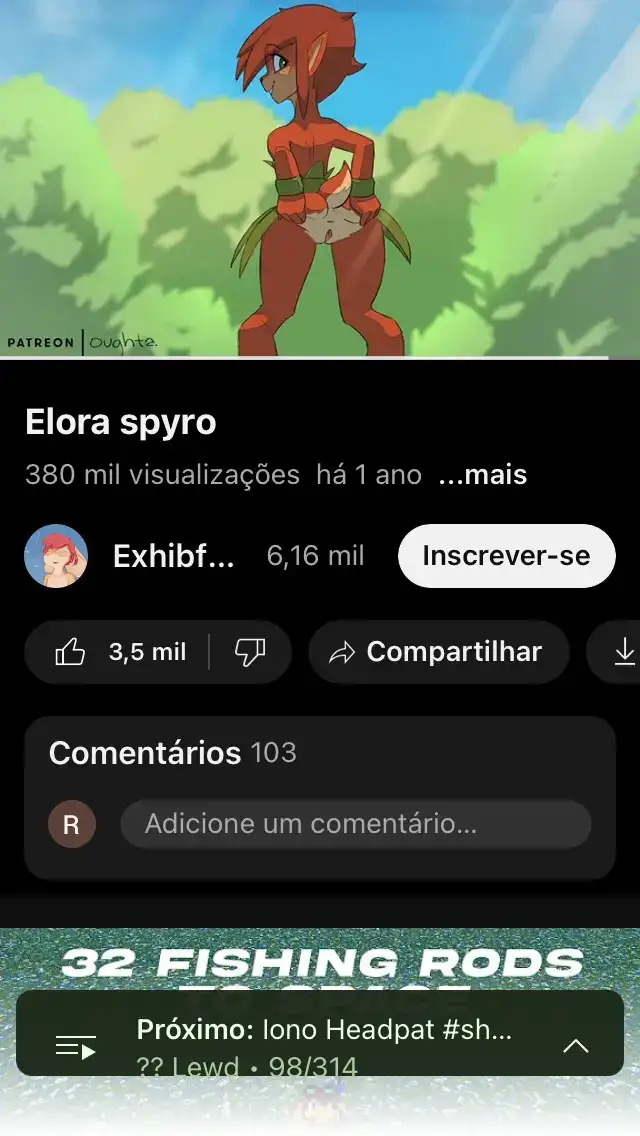This screenshot has width=640, height=1136.
Task: Subscribe with the Inscrever-se button
Action: [506, 556]
